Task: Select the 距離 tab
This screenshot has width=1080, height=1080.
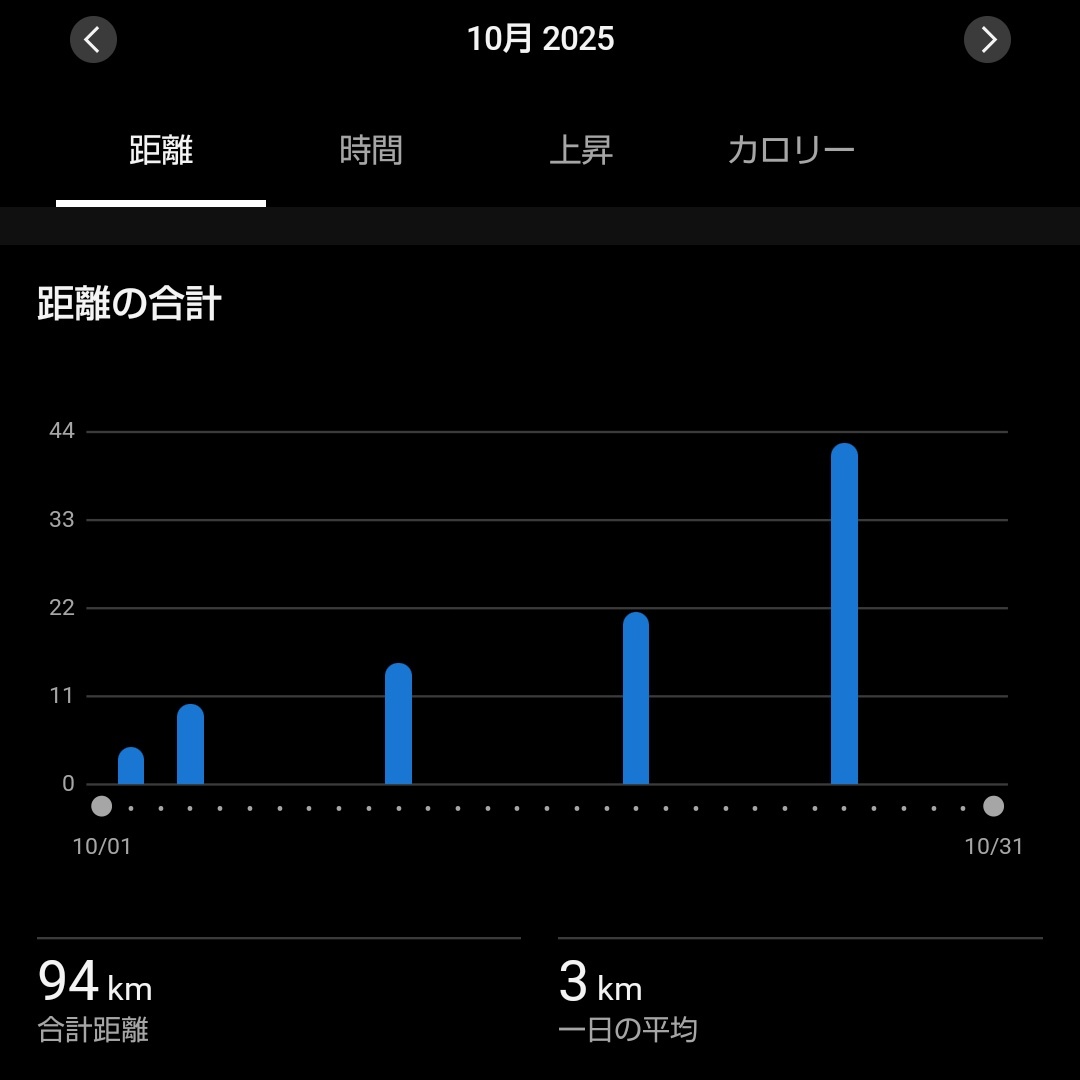Action: [x=161, y=152]
